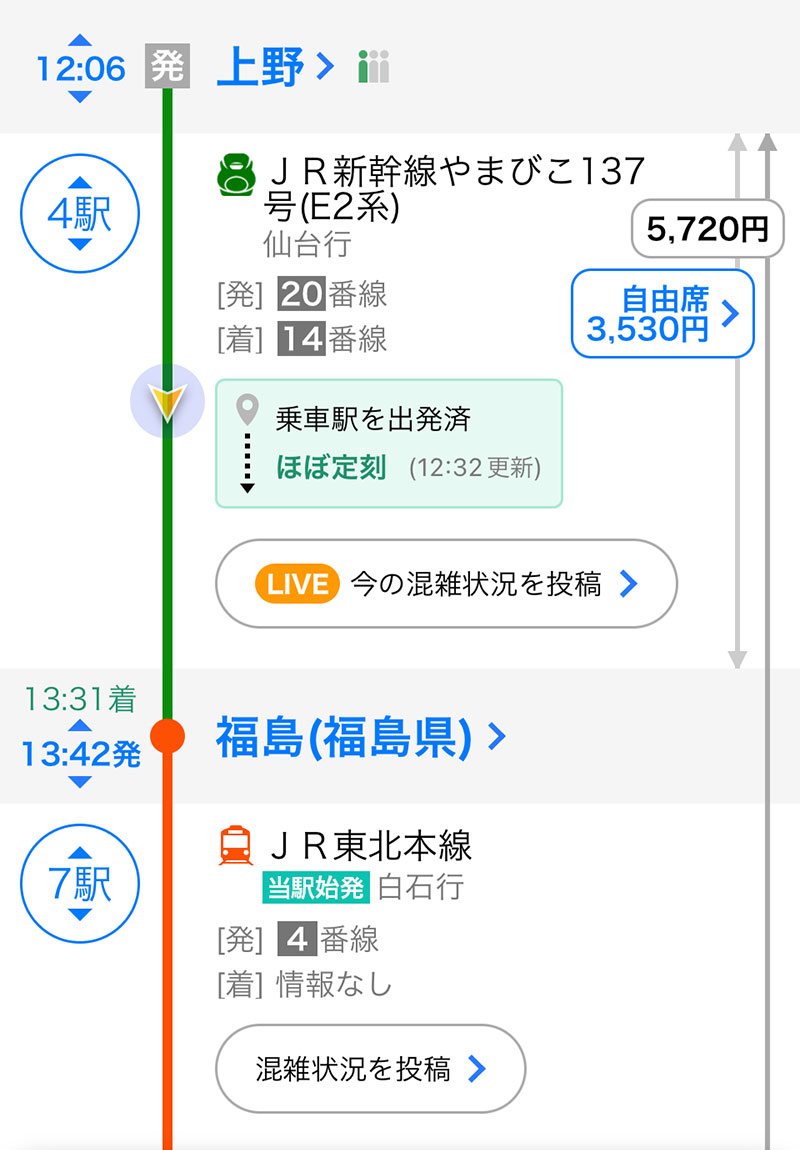The width and height of the screenshot is (800, 1150).
Task: Tap 混雑状況を投稿 under JR東北本線
Action: pyautogui.click(x=370, y=1069)
